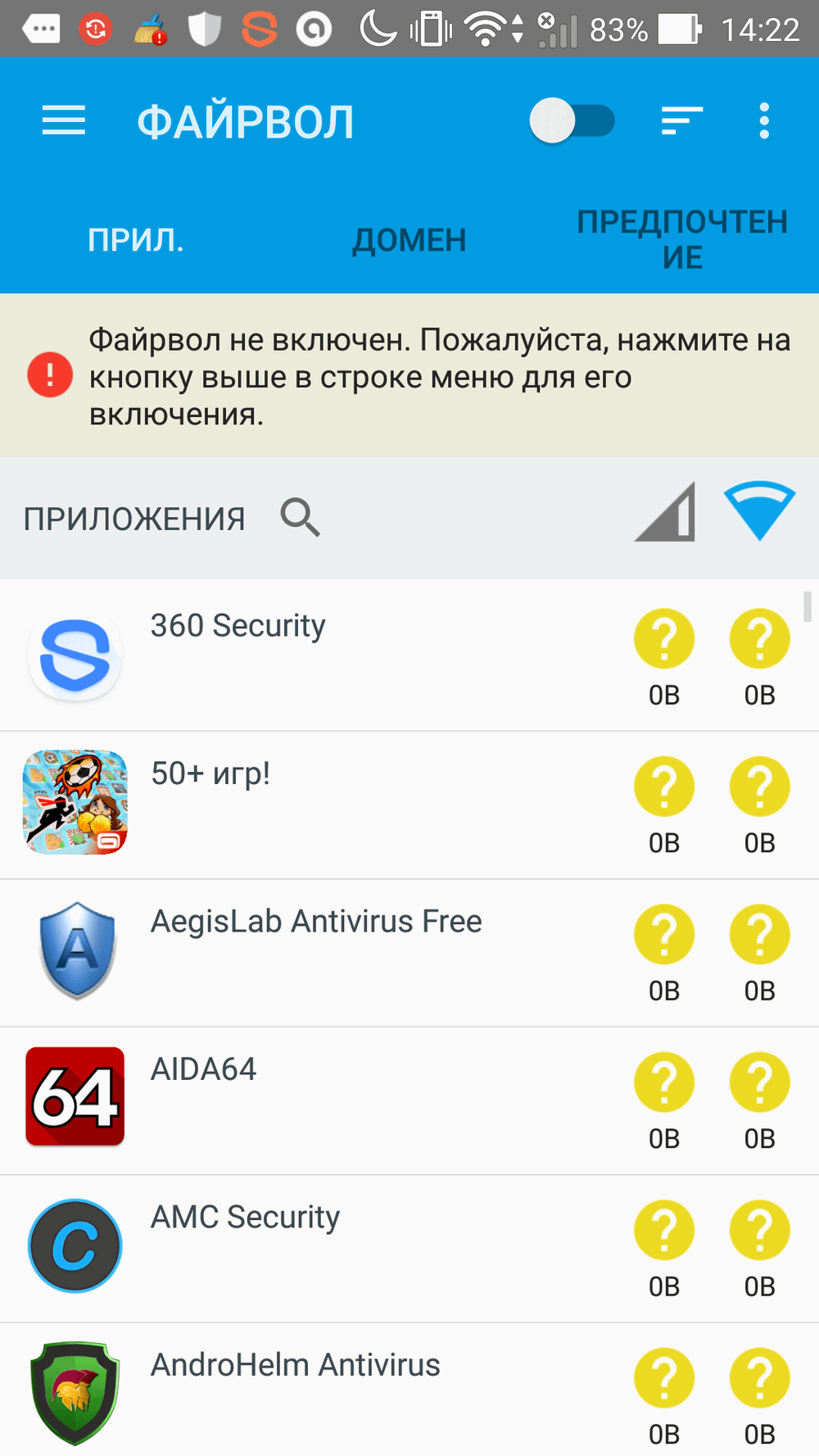Toggle mobile data rule for 360 Security

coord(664,639)
